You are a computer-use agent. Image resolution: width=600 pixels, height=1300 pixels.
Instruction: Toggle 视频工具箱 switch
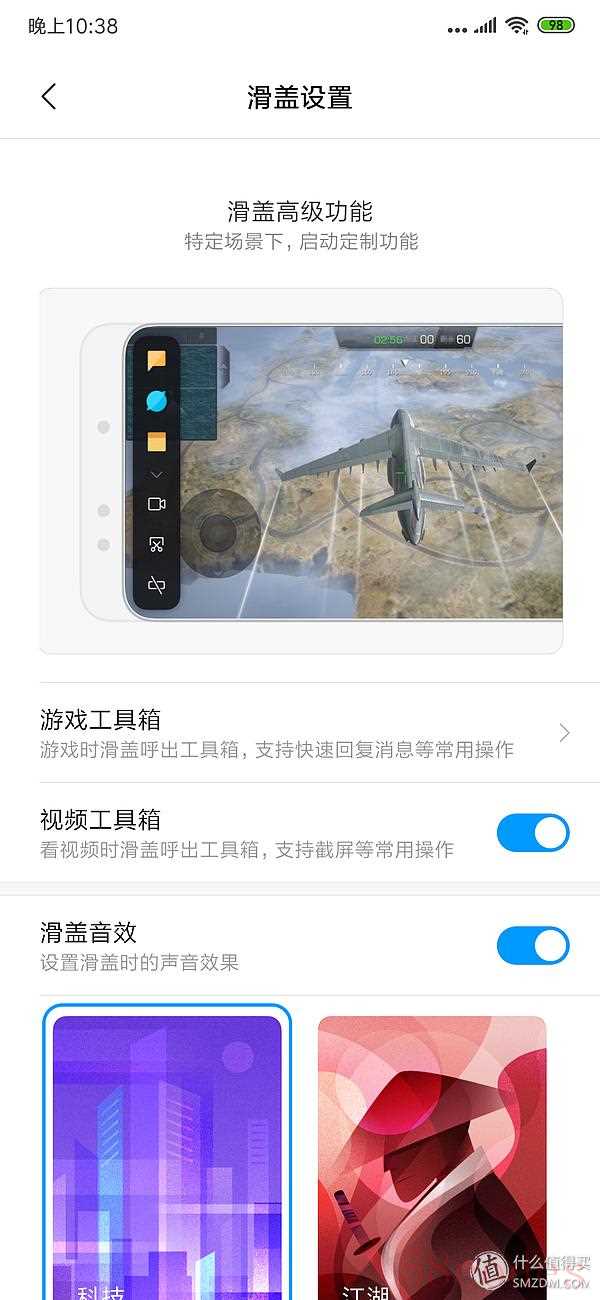coord(532,833)
